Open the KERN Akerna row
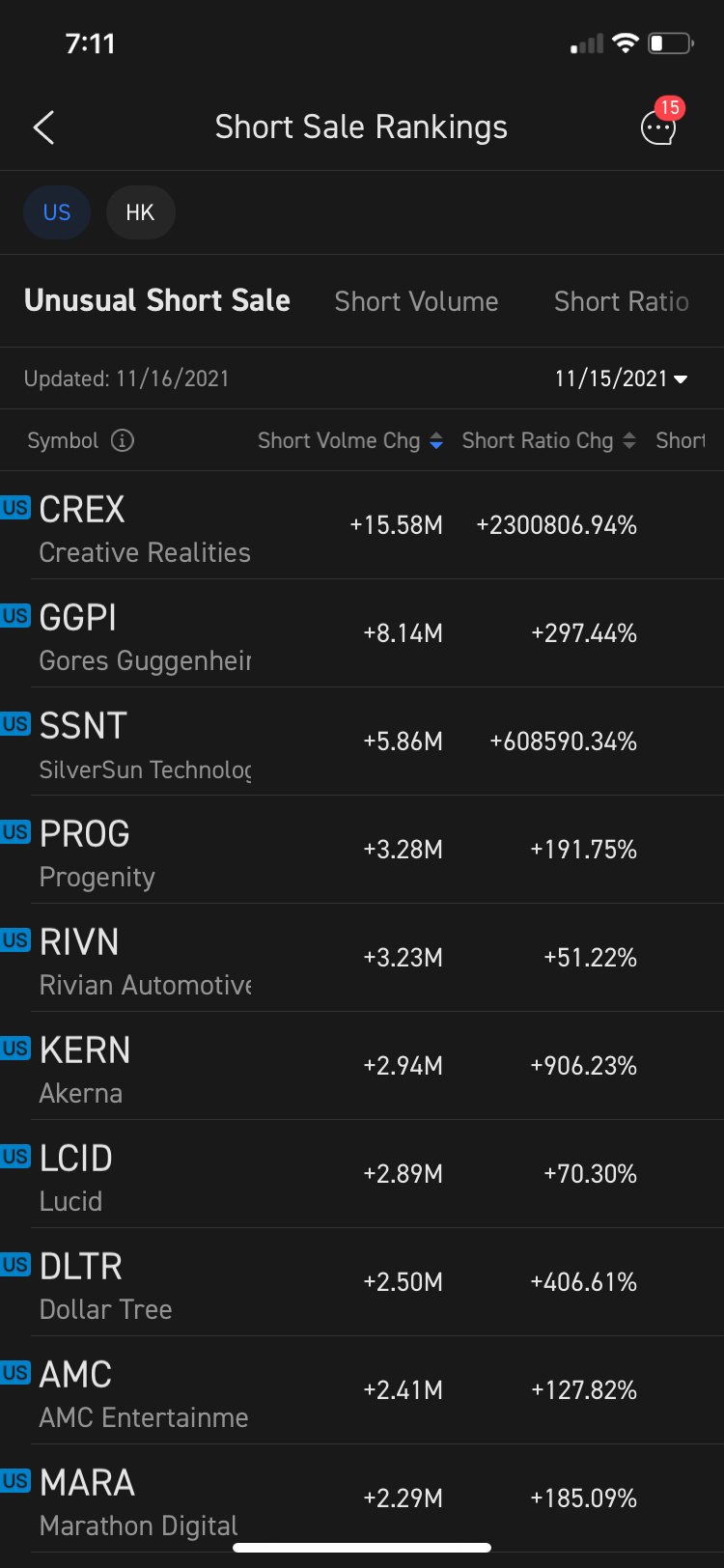 coord(362,1066)
